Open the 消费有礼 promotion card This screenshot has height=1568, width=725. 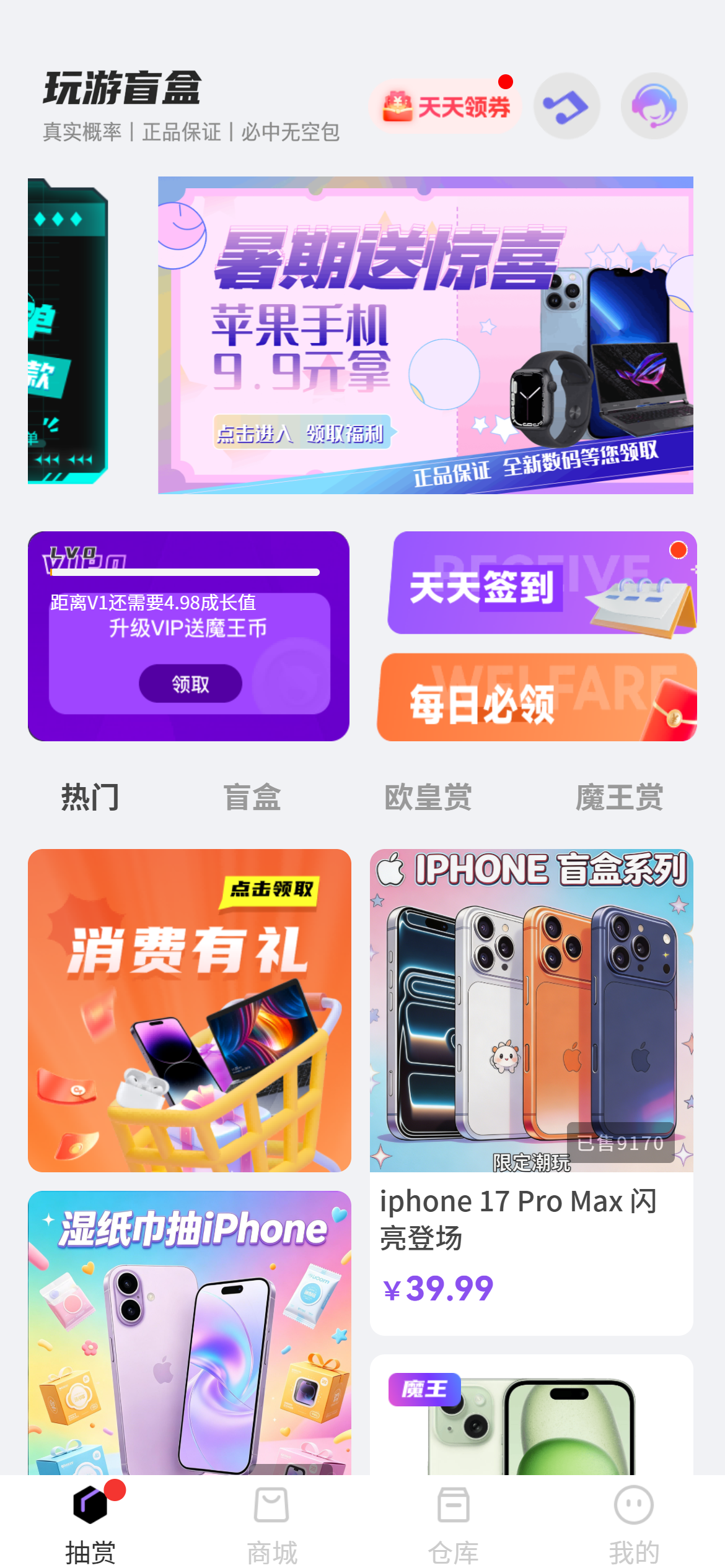(190, 1011)
